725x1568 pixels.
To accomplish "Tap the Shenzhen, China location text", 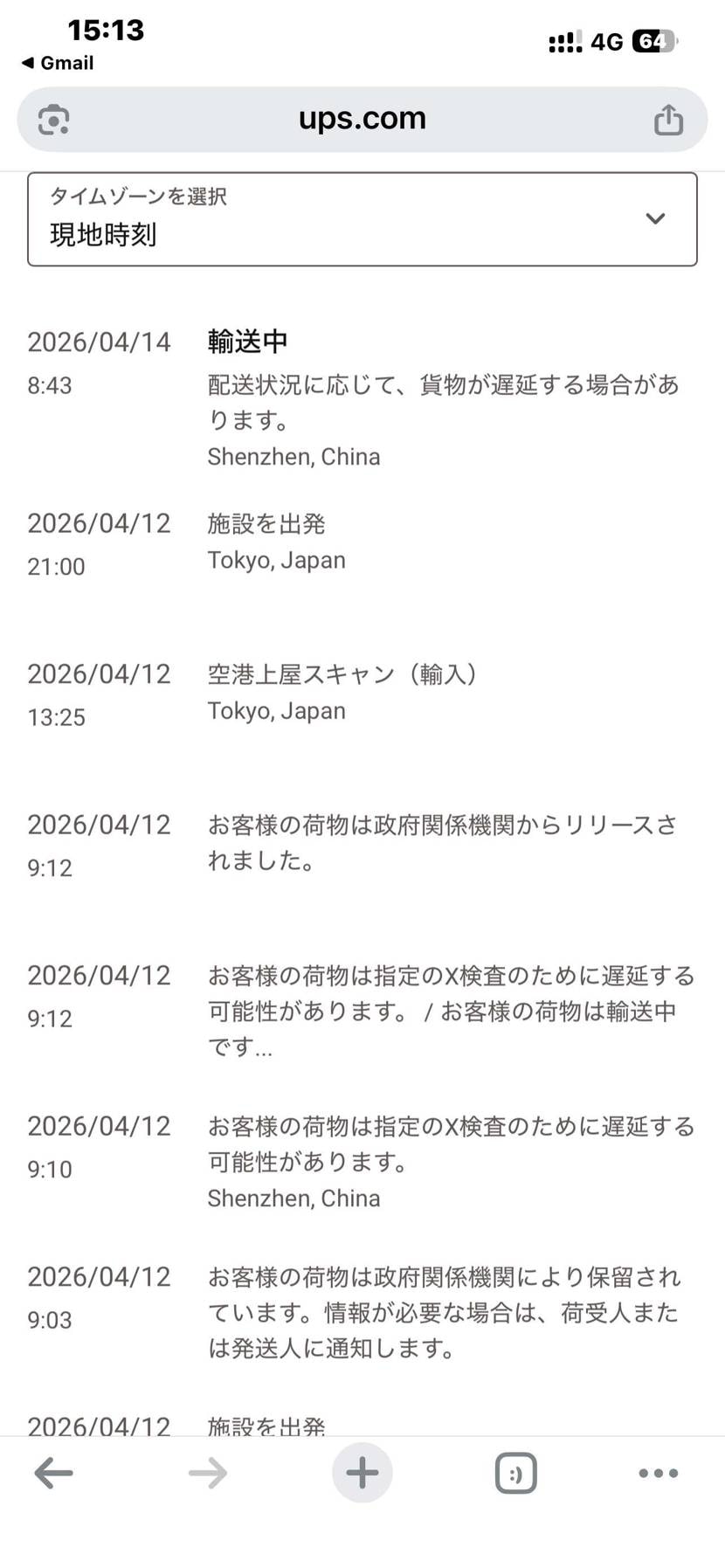I will click(x=293, y=457).
